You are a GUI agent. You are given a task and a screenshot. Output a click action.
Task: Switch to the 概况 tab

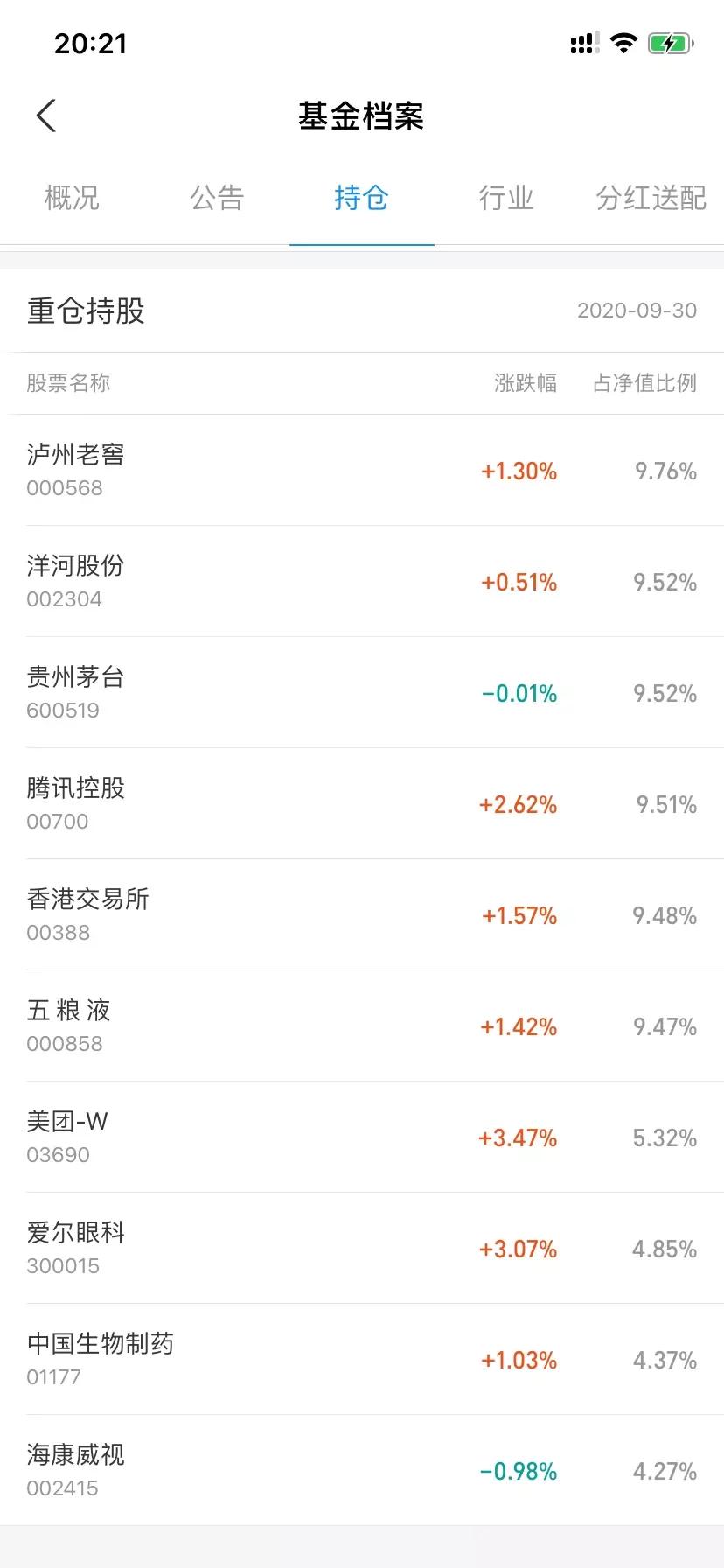tap(71, 199)
